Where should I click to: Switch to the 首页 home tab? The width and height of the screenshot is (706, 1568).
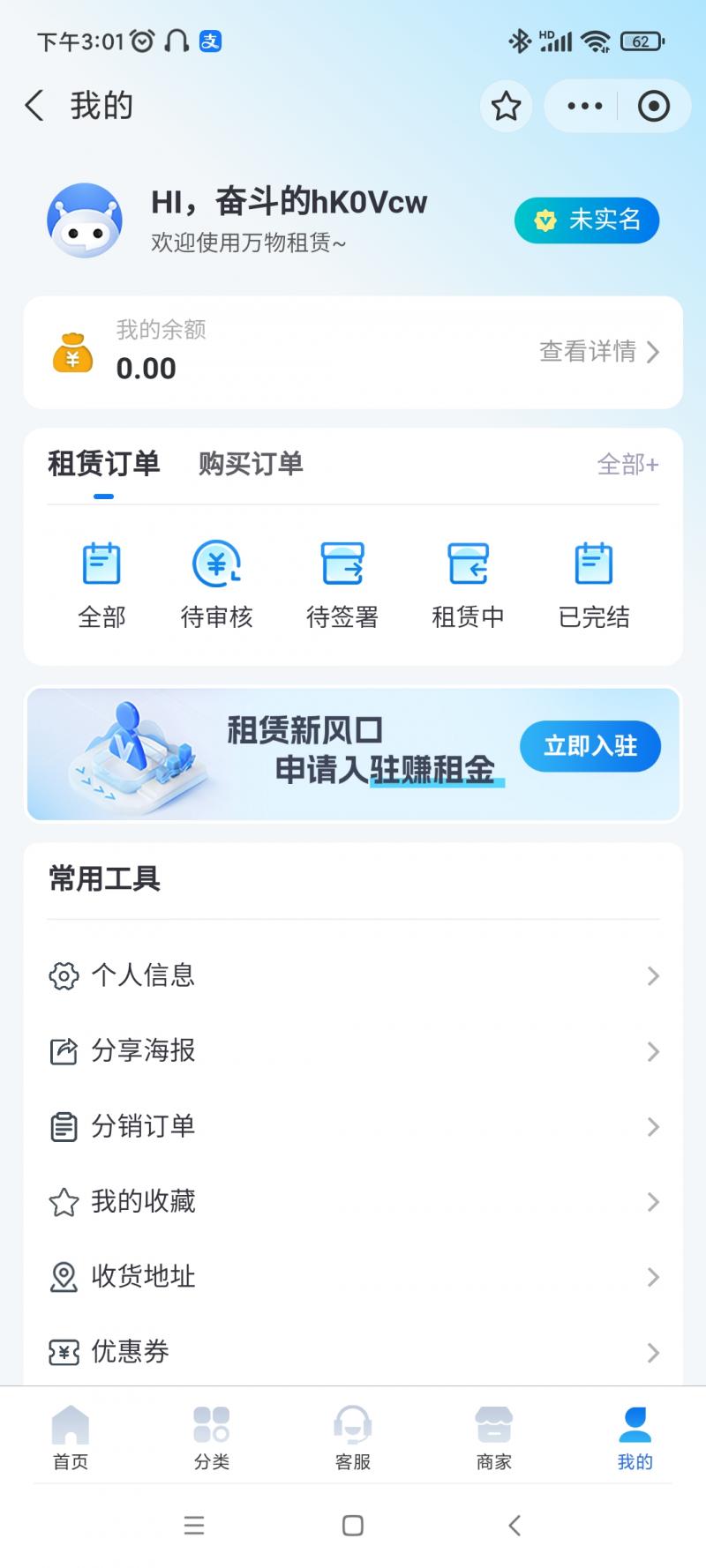pos(71,1437)
